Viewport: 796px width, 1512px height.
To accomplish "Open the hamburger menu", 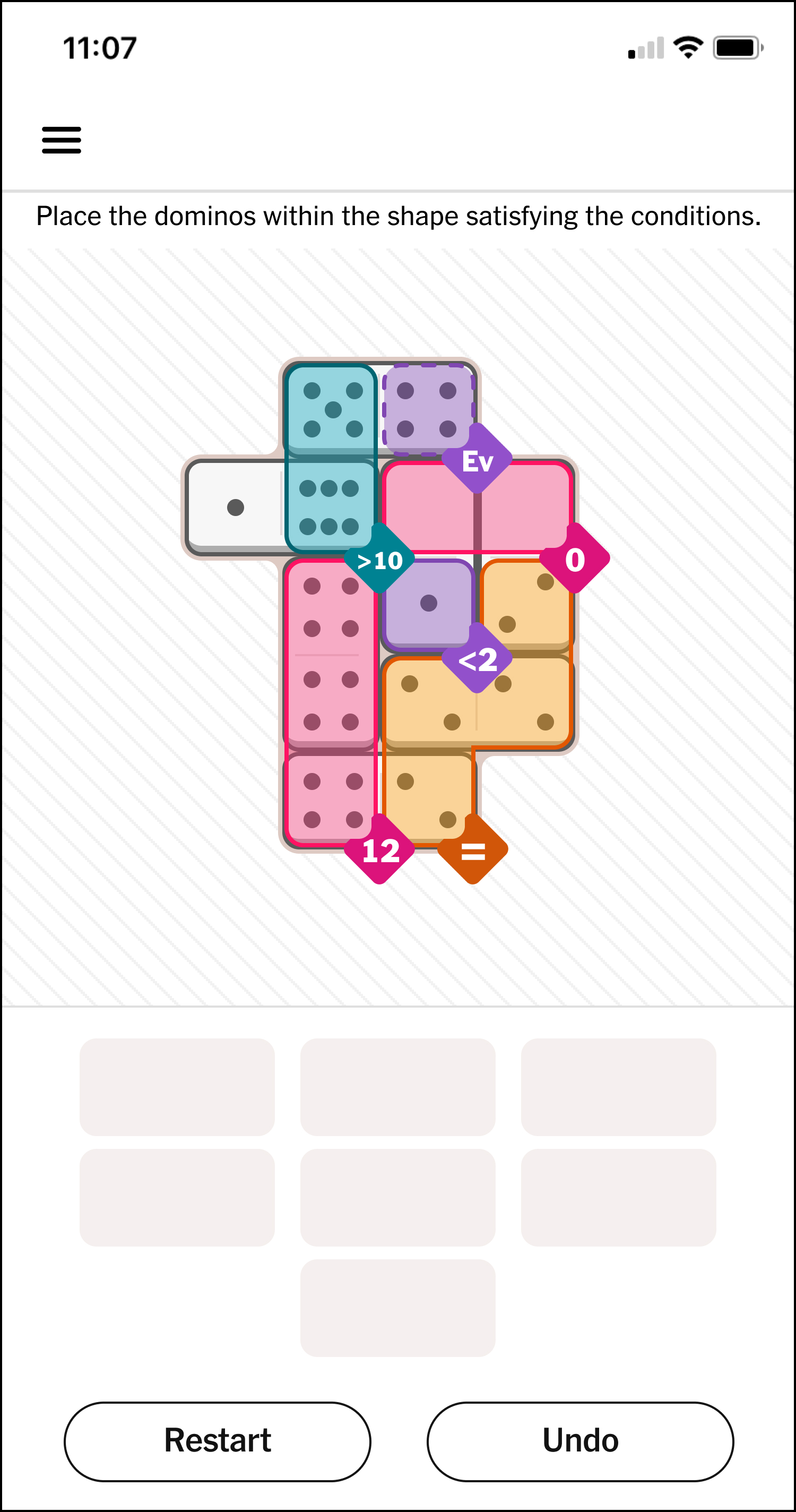I will tap(62, 140).
